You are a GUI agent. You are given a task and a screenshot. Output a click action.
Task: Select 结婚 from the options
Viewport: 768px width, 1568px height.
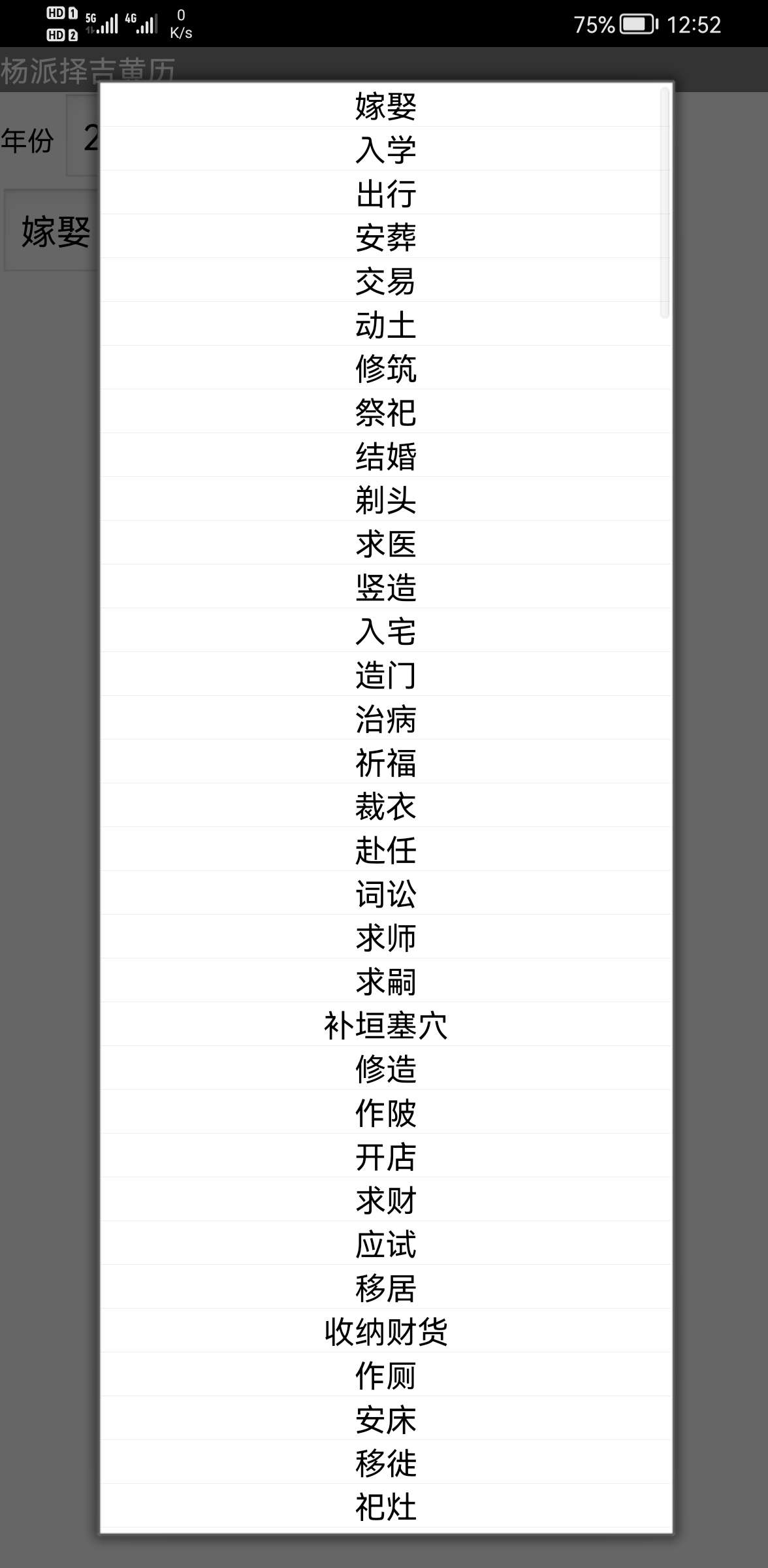(385, 456)
